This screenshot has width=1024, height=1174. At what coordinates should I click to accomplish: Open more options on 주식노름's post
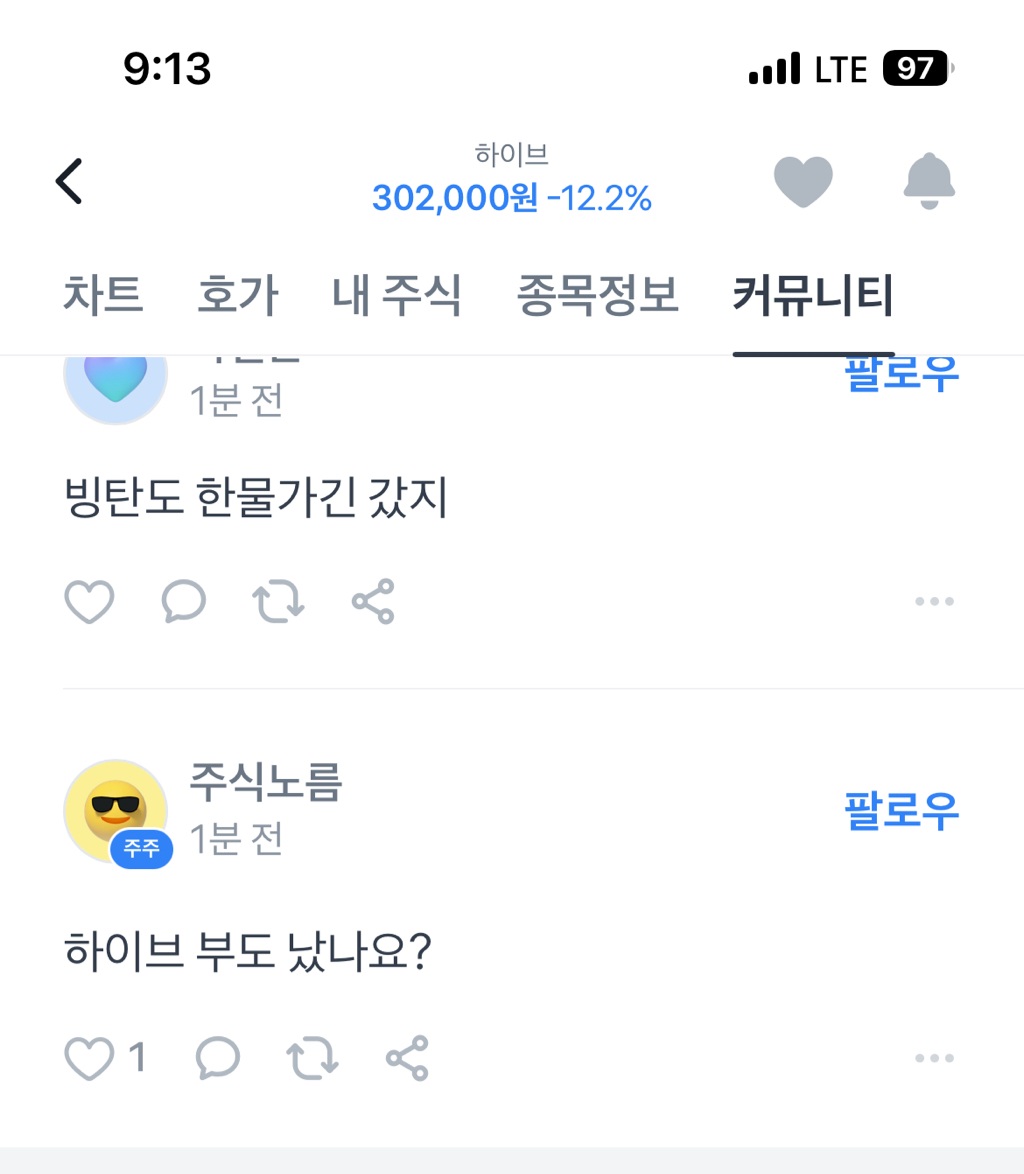click(x=934, y=1057)
